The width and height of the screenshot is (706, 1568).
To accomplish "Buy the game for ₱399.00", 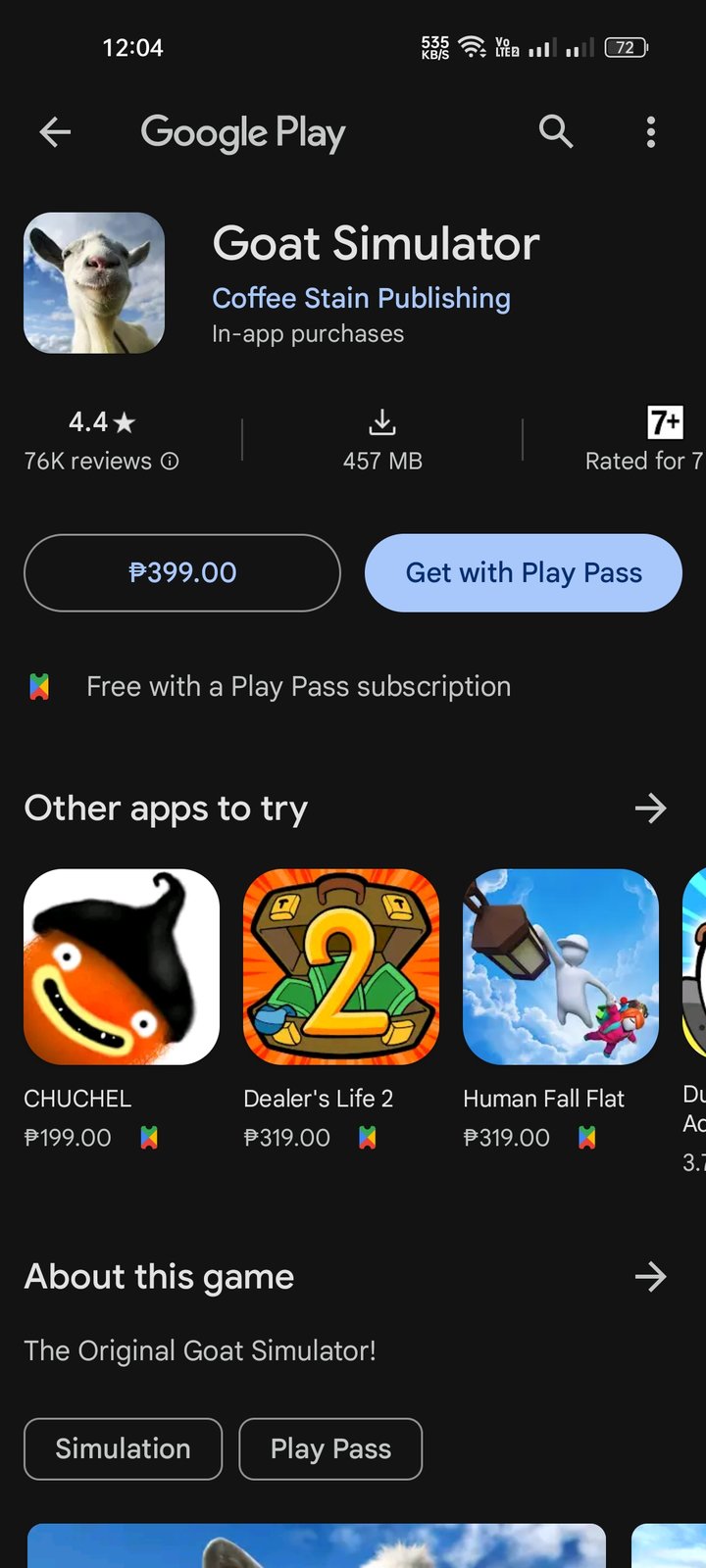I will click(182, 572).
